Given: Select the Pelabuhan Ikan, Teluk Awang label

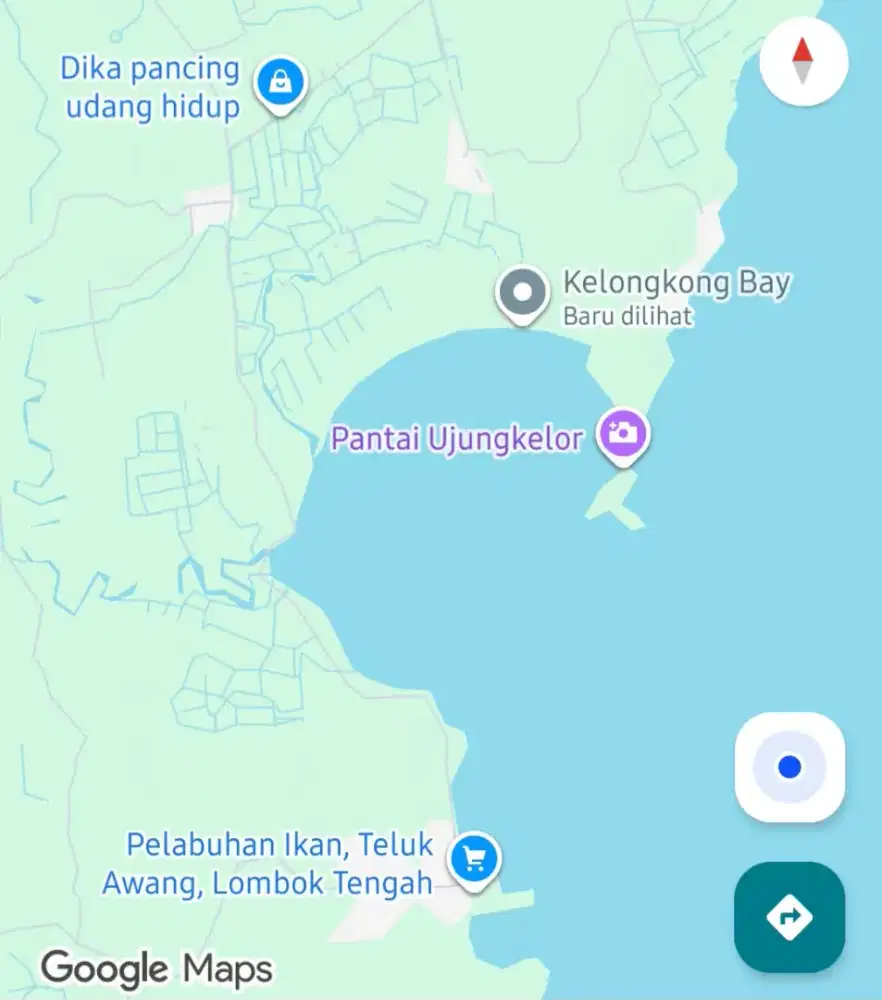Looking at the screenshot, I should (x=269, y=863).
